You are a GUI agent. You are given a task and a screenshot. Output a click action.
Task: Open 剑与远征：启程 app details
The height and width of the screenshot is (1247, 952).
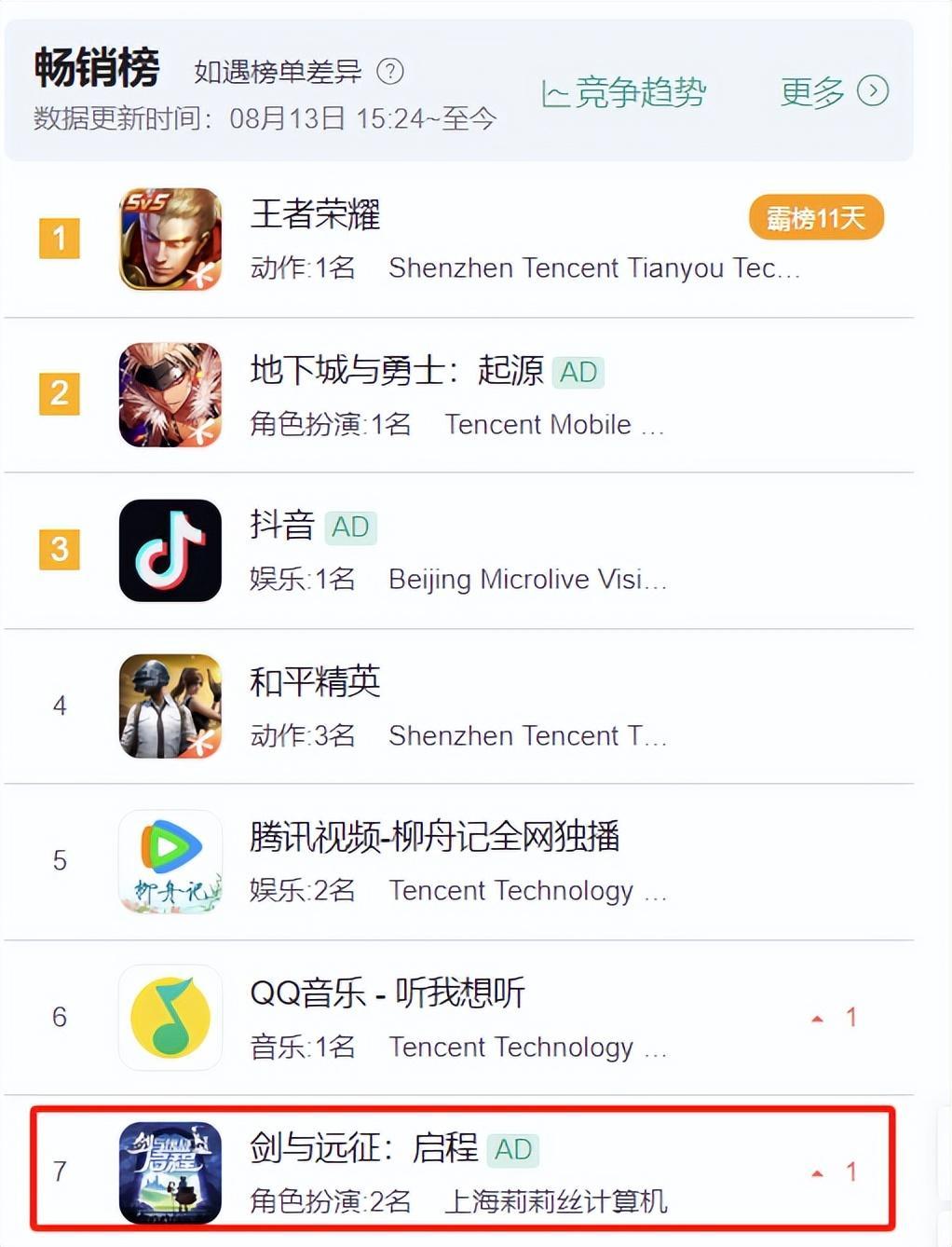tap(363, 1148)
